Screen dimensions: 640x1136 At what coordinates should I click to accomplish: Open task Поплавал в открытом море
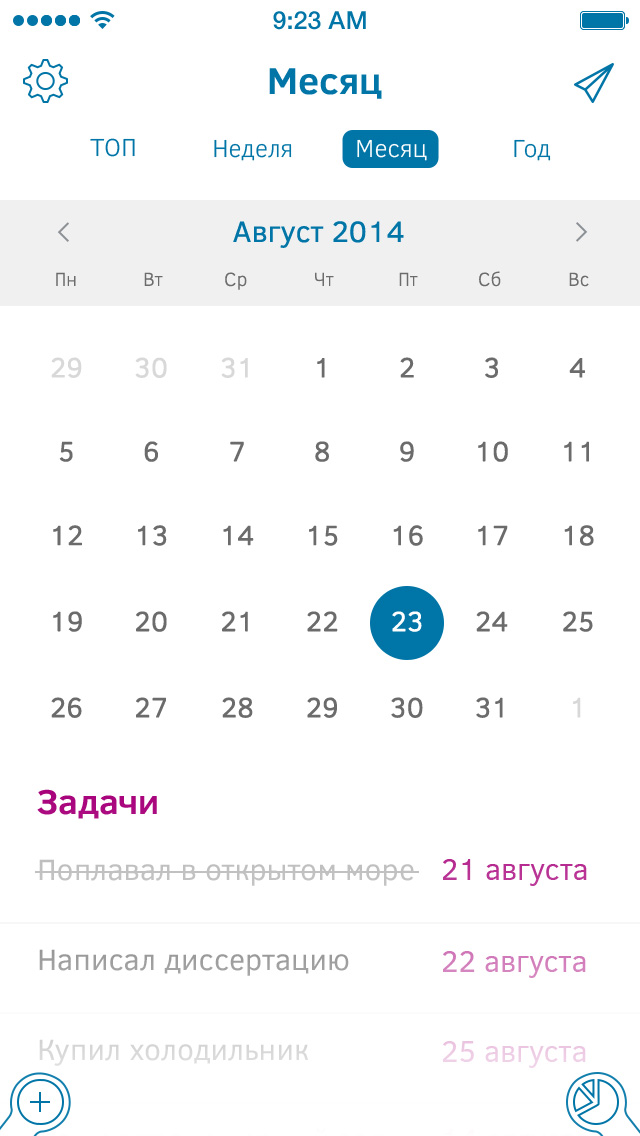click(226, 871)
